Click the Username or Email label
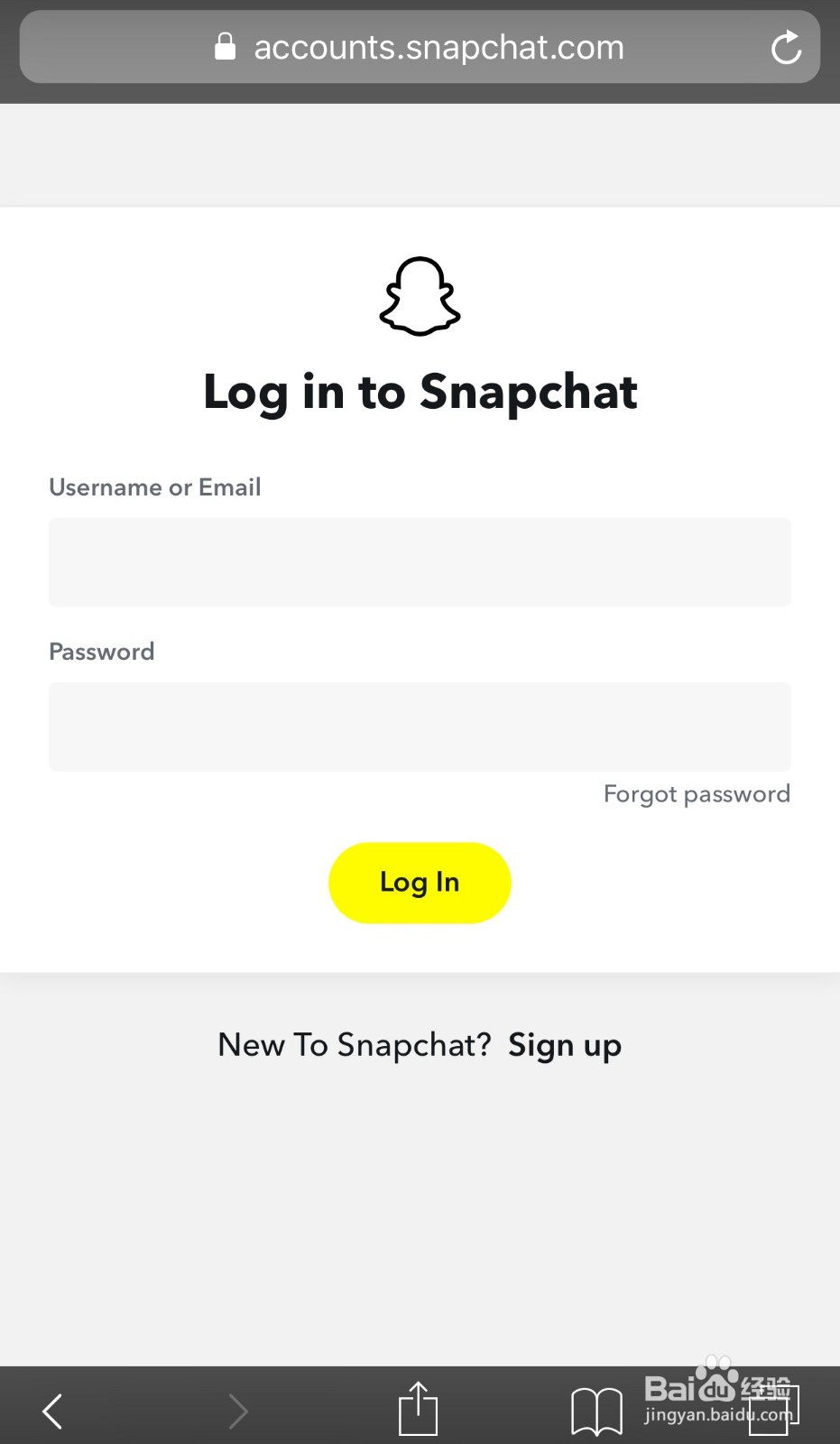 click(154, 487)
